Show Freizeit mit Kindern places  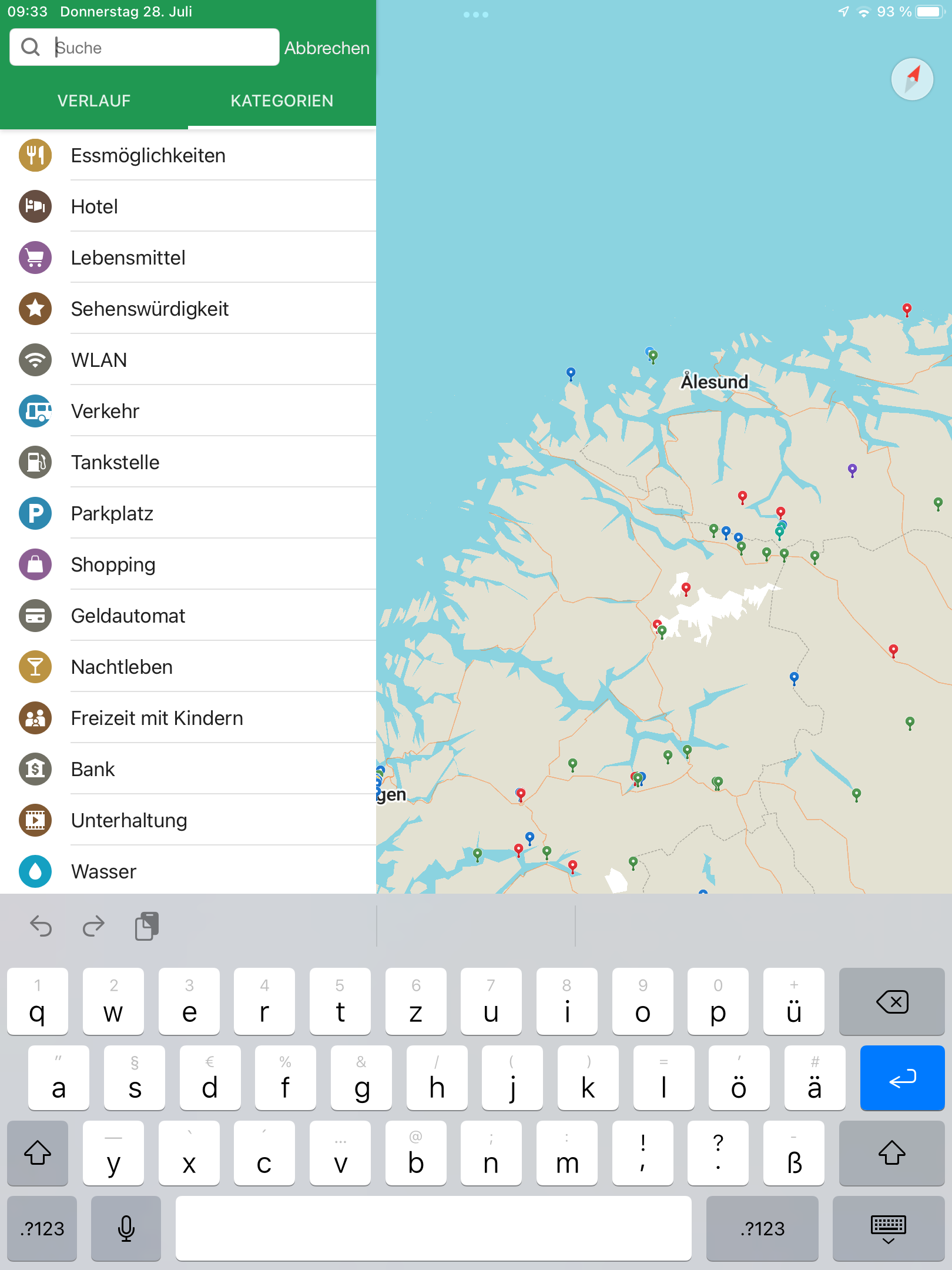157,718
